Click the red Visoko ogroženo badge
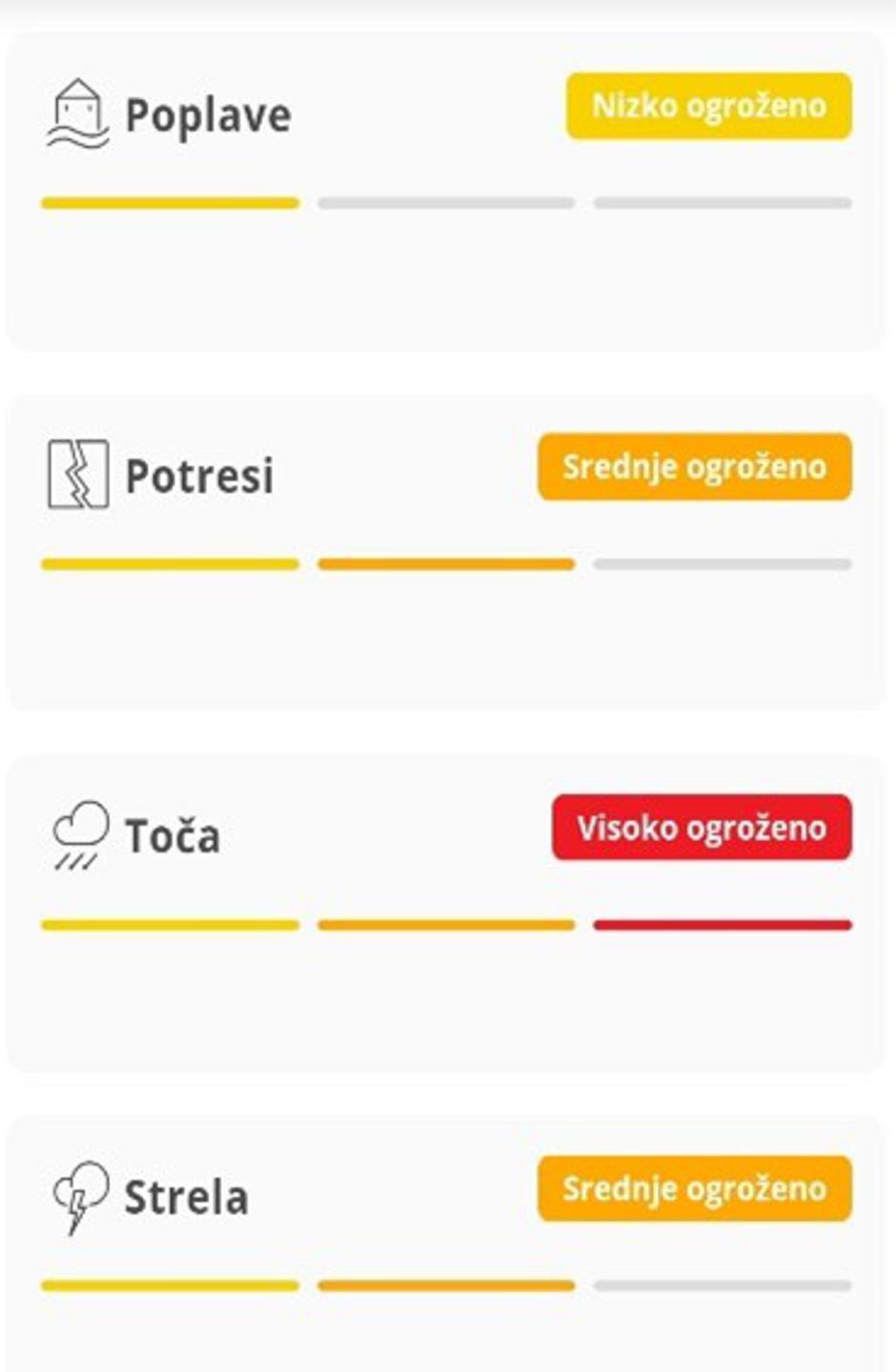The image size is (896, 1372). pos(702,828)
